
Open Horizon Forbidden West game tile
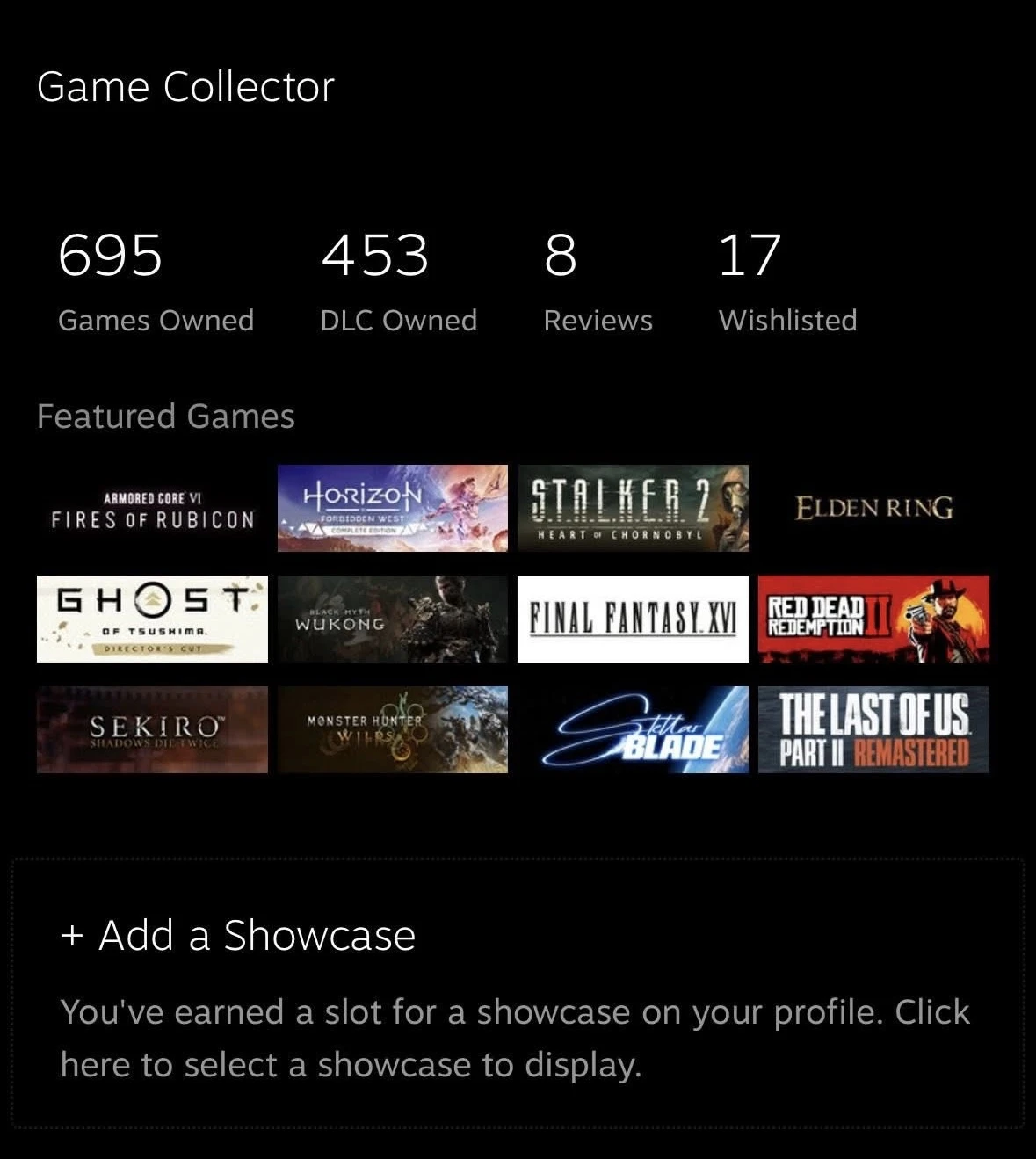pyautogui.click(x=392, y=509)
